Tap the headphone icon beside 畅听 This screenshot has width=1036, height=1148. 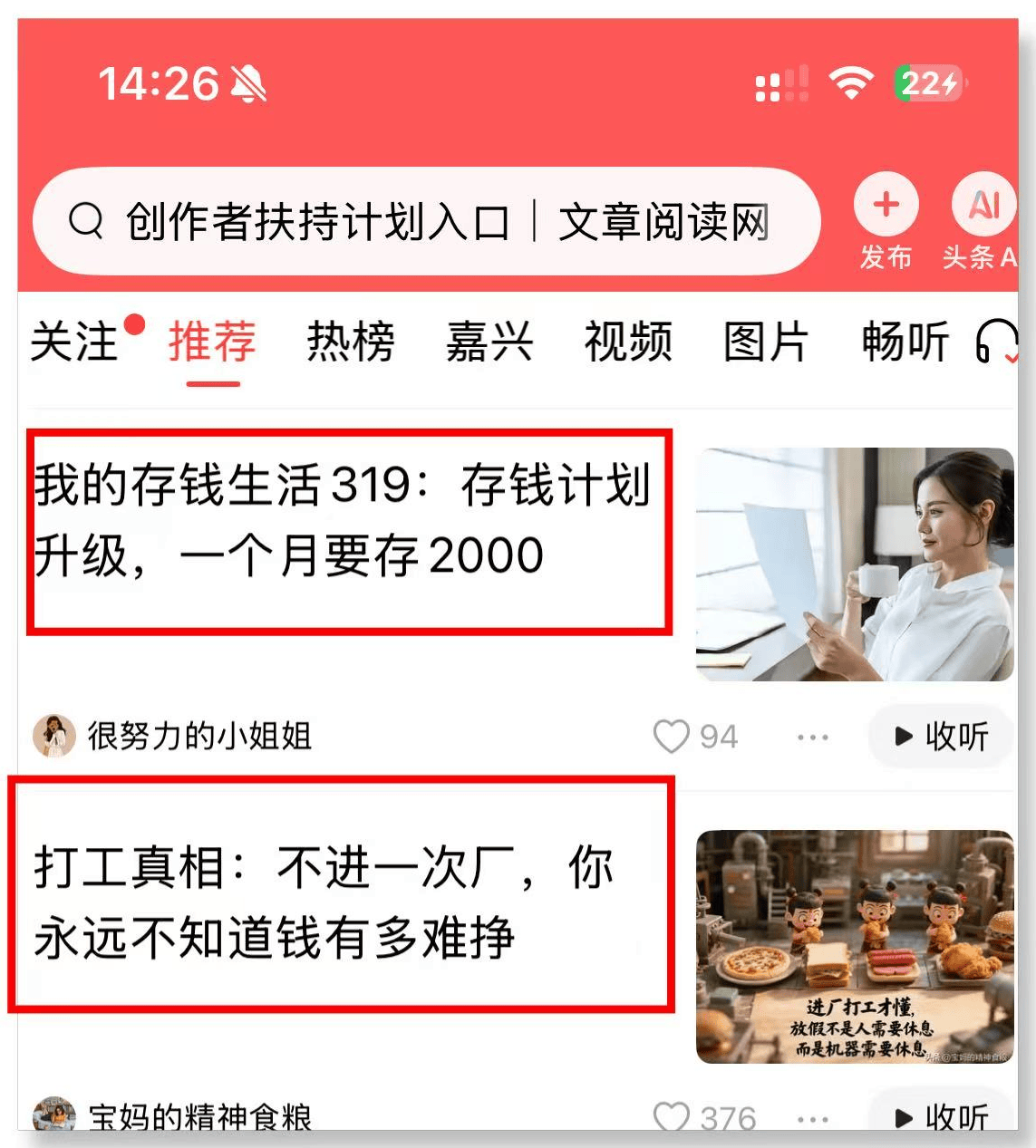pyautogui.click(x=995, y=342)
